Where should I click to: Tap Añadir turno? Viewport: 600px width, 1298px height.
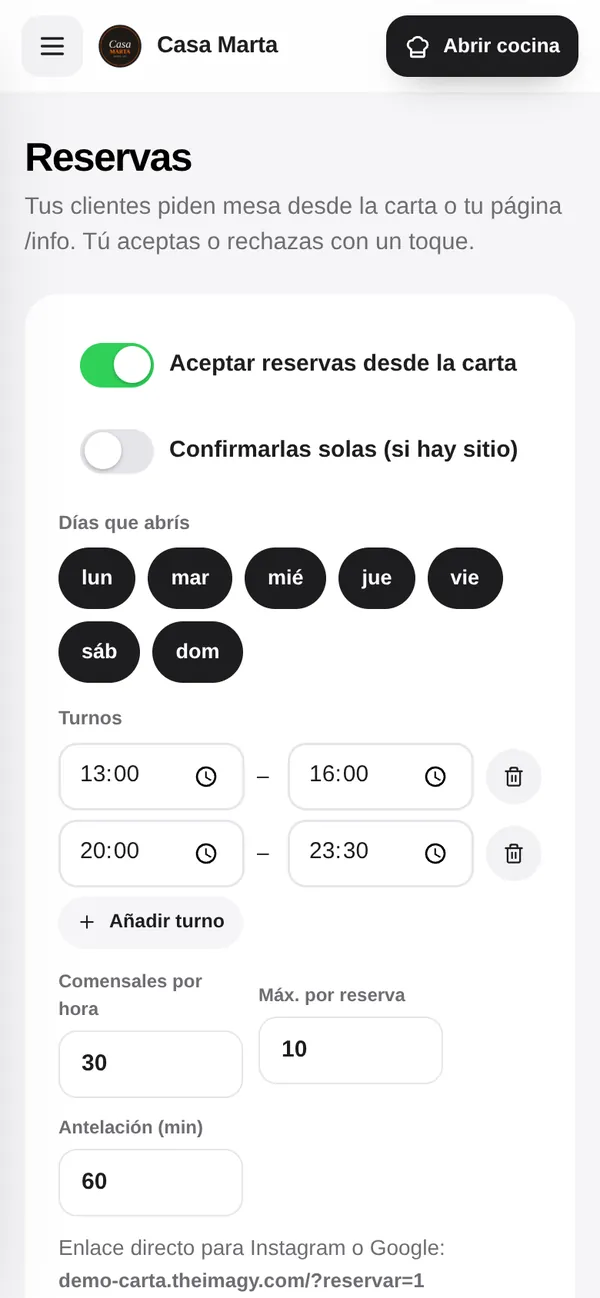tap(151, 922)
